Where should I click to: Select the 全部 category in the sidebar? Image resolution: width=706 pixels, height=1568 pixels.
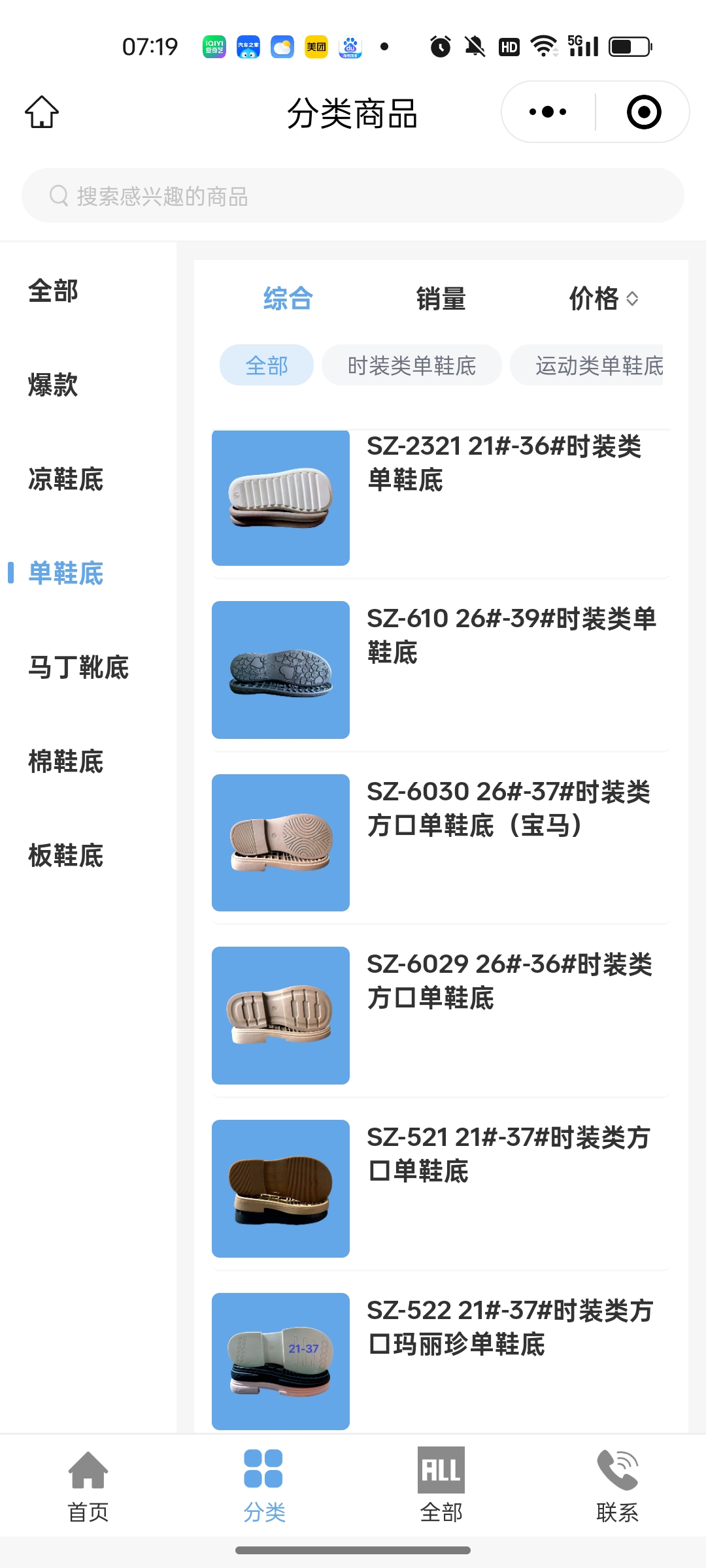point(53,291)
